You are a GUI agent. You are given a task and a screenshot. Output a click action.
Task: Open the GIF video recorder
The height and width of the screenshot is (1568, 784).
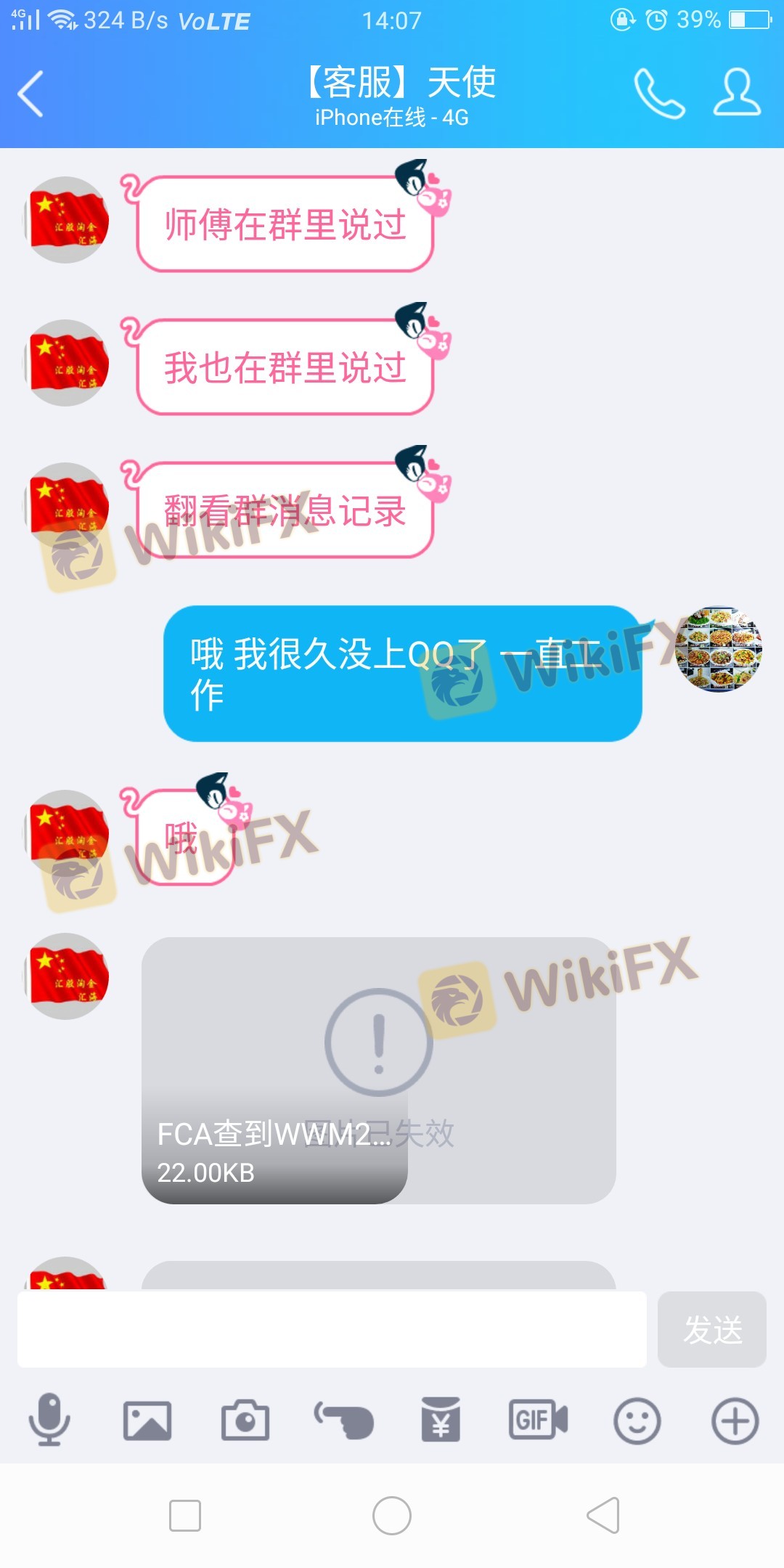click(x=538, y=1420)
